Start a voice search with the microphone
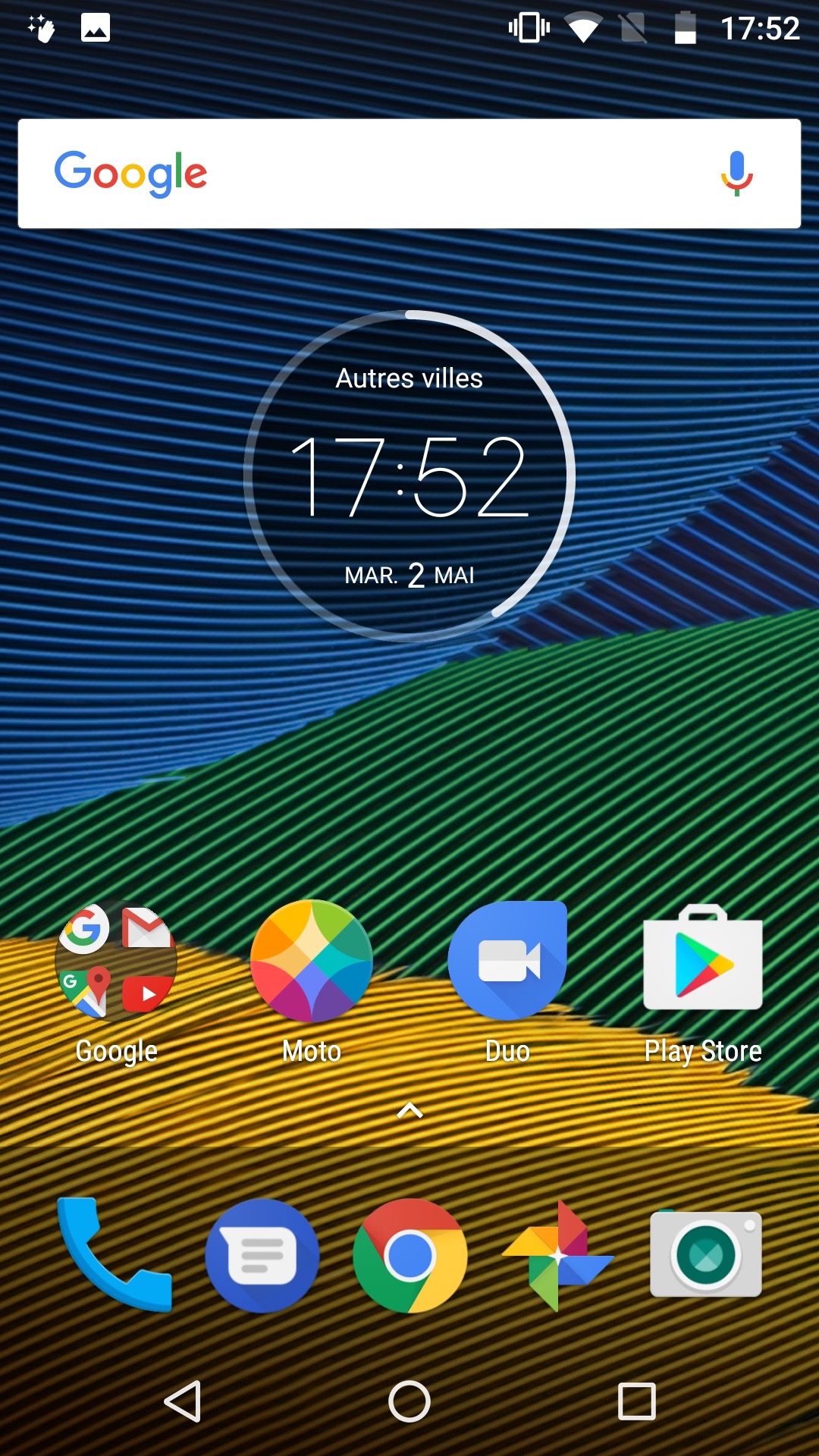The width and height of the screenshot is (819, 1456). [736, 173]
